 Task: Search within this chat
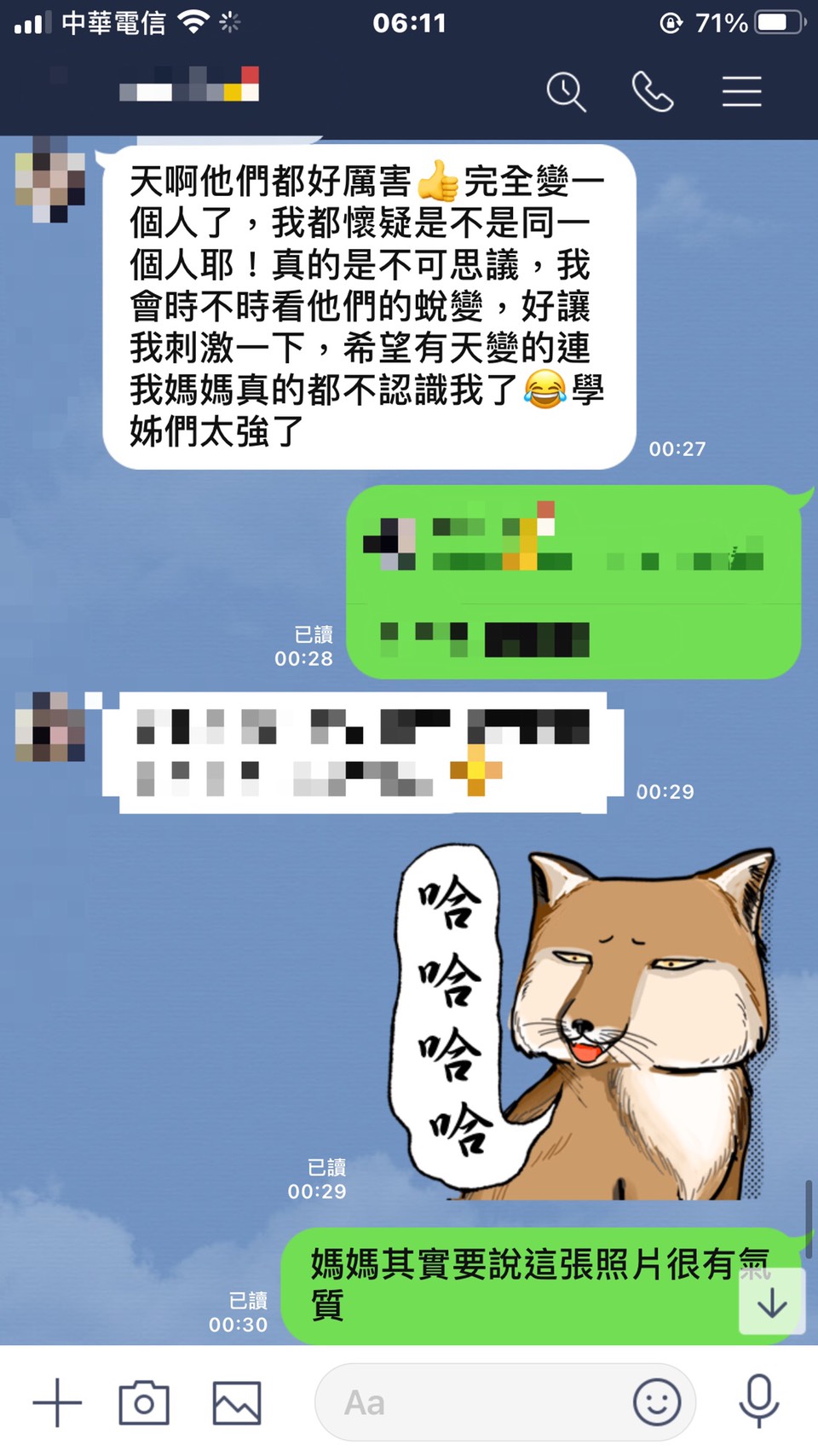click(x=566, y=91)
